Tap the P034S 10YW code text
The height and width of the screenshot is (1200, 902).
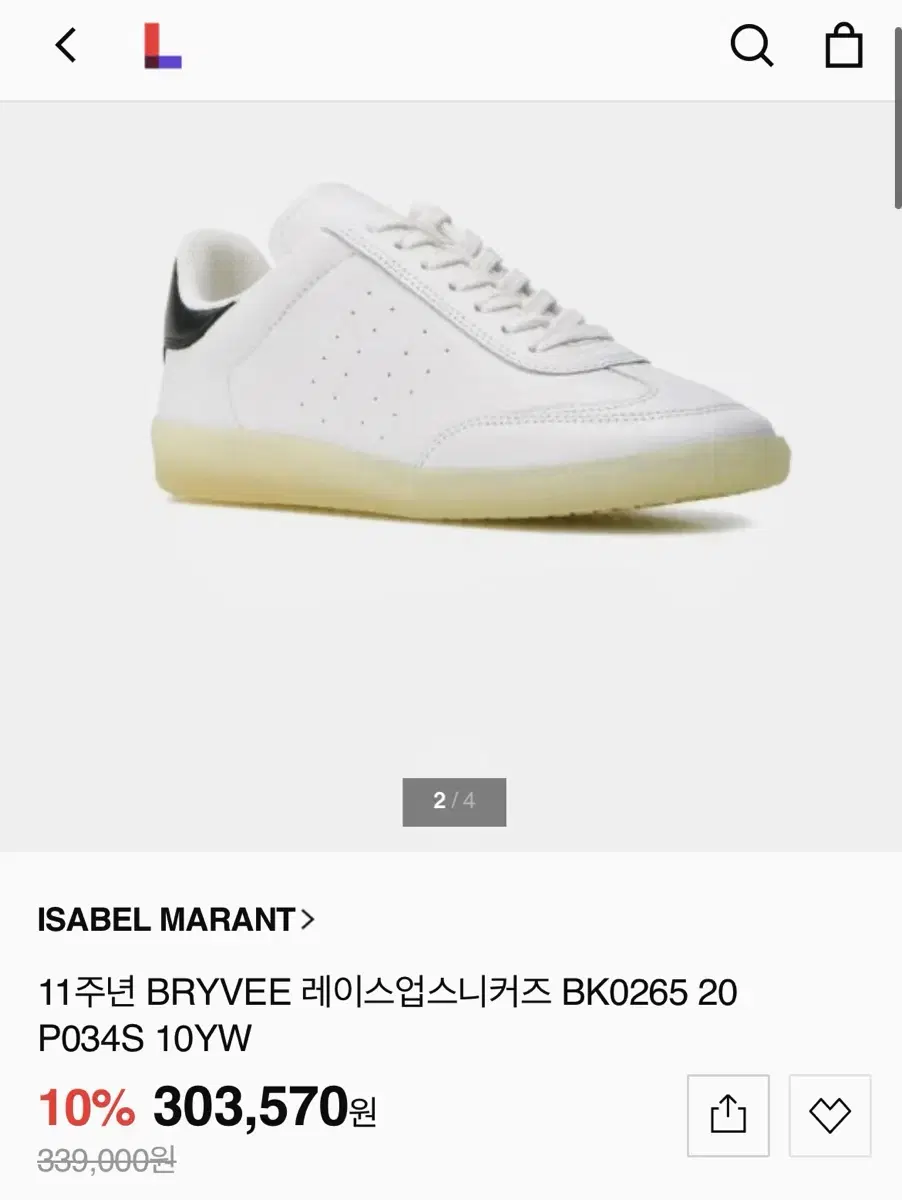pos(145,1040)
